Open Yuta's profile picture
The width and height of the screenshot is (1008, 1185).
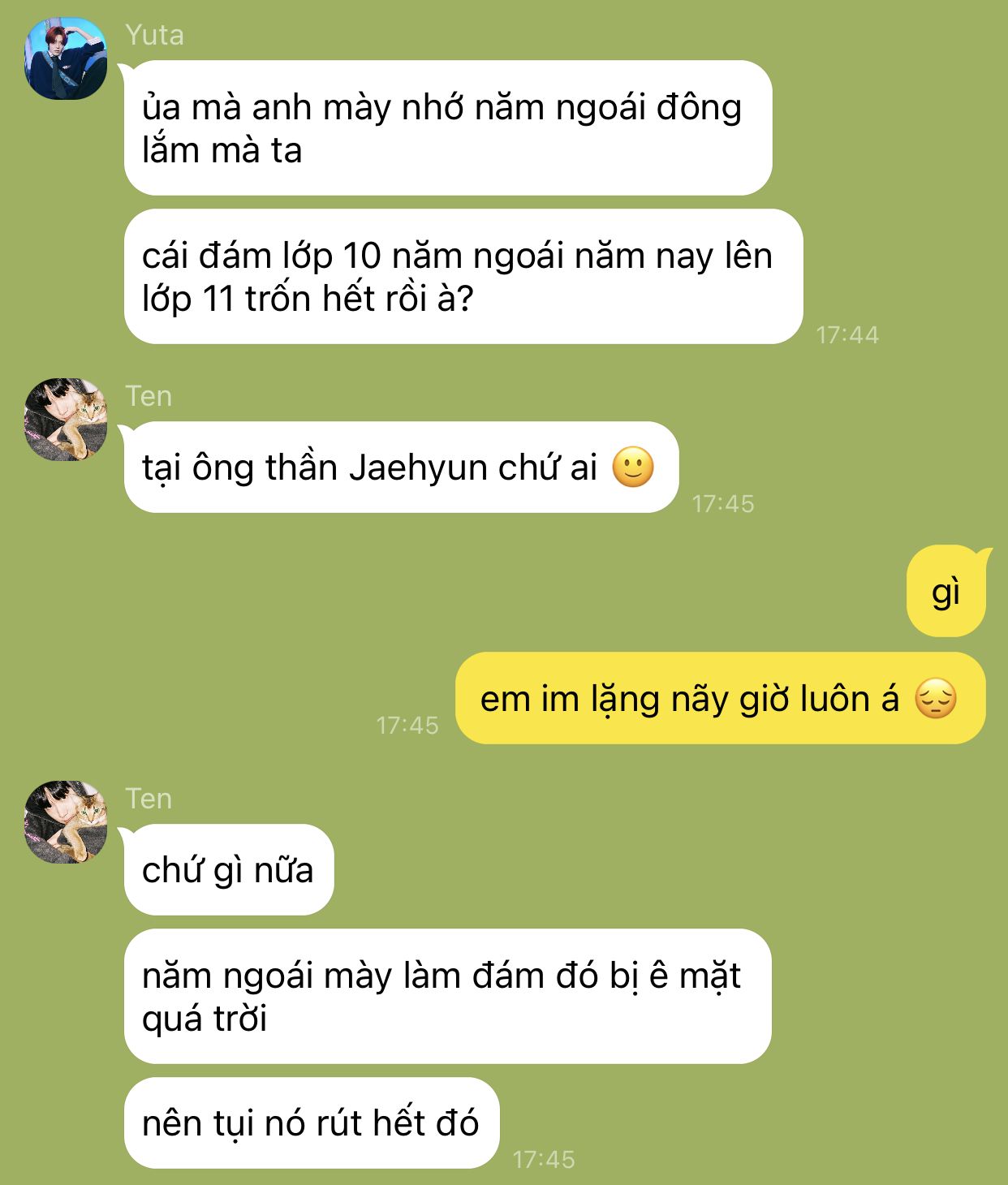[66, 58]
